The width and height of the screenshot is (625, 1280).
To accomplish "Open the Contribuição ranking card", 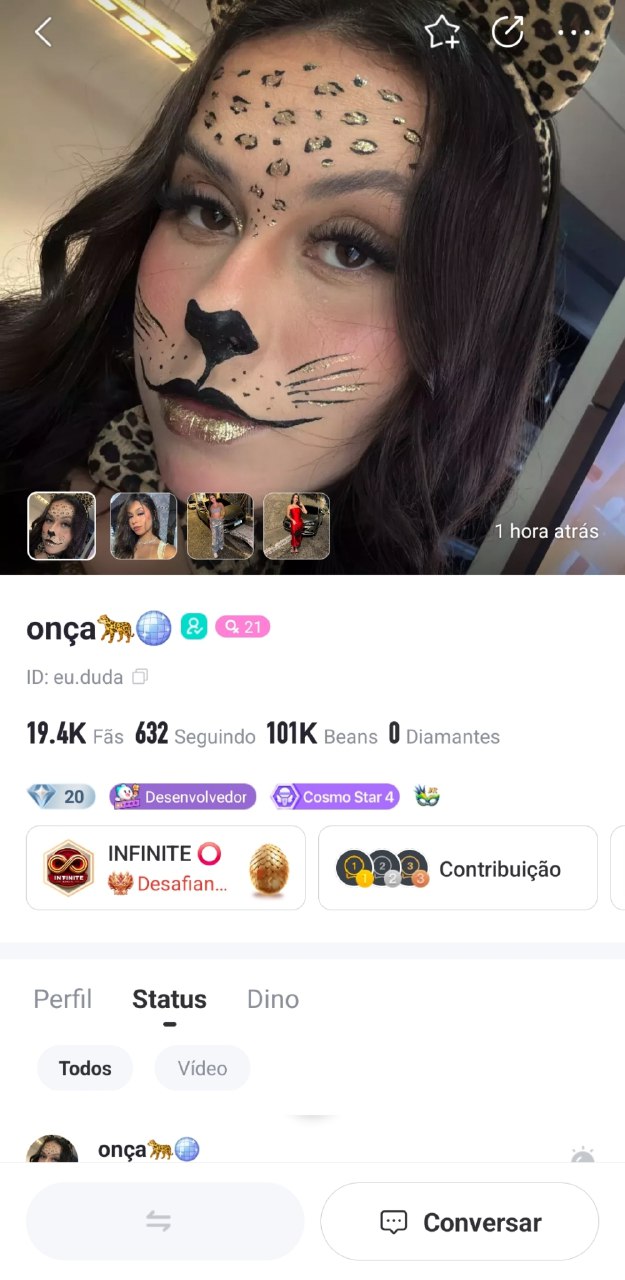I will pos(458,868).
